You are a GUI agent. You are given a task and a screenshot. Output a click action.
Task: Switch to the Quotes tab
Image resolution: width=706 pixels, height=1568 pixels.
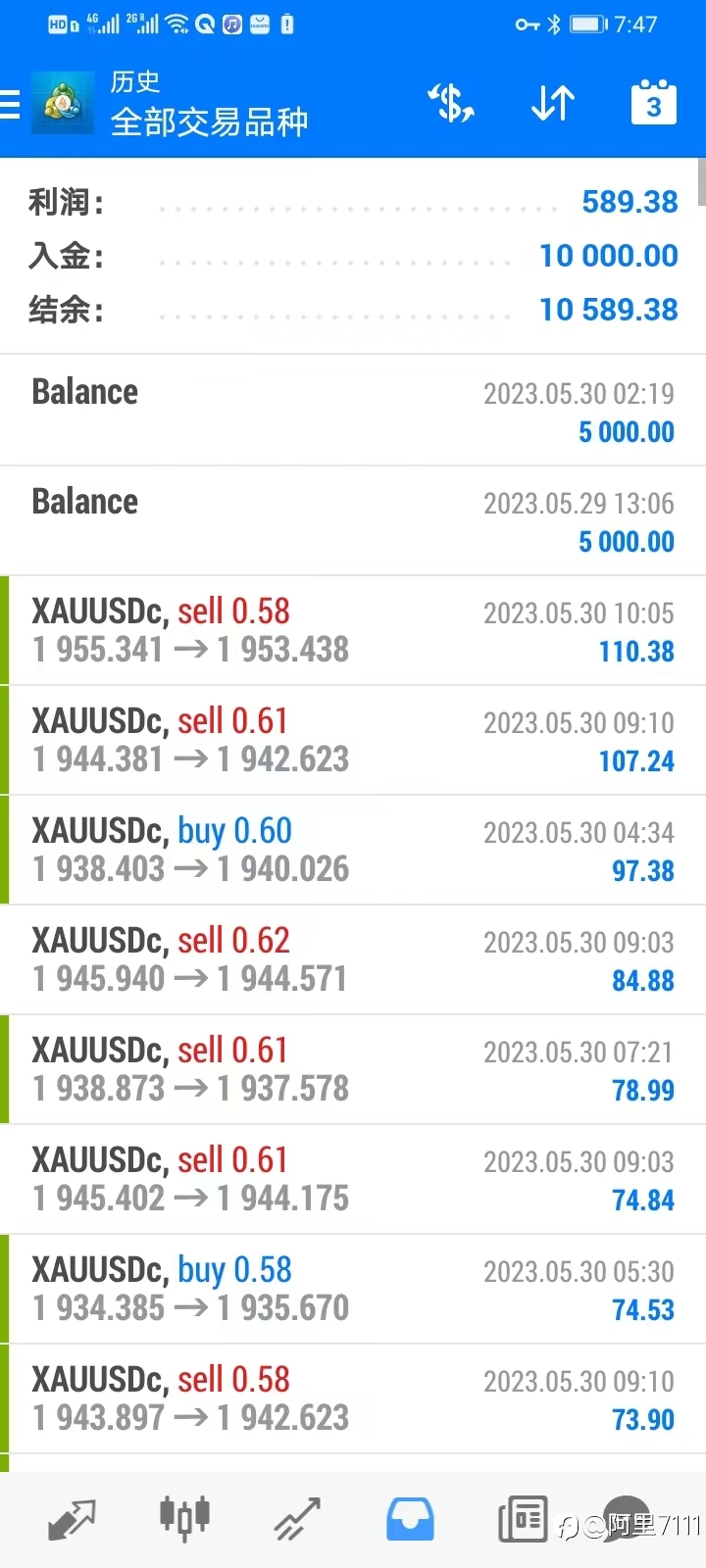(x=72, y=1520)
